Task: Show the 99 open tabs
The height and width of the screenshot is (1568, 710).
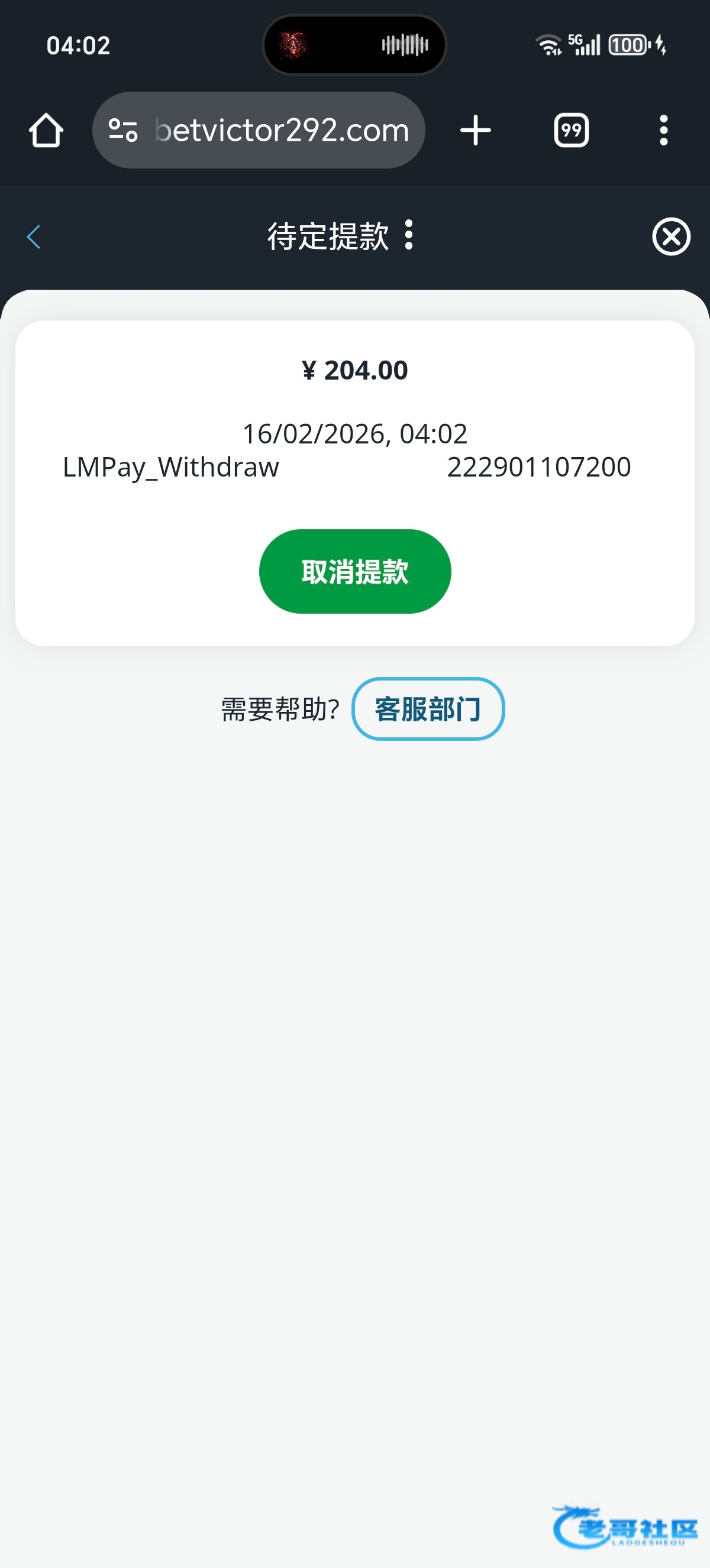Action: click(x=571, y=130)
